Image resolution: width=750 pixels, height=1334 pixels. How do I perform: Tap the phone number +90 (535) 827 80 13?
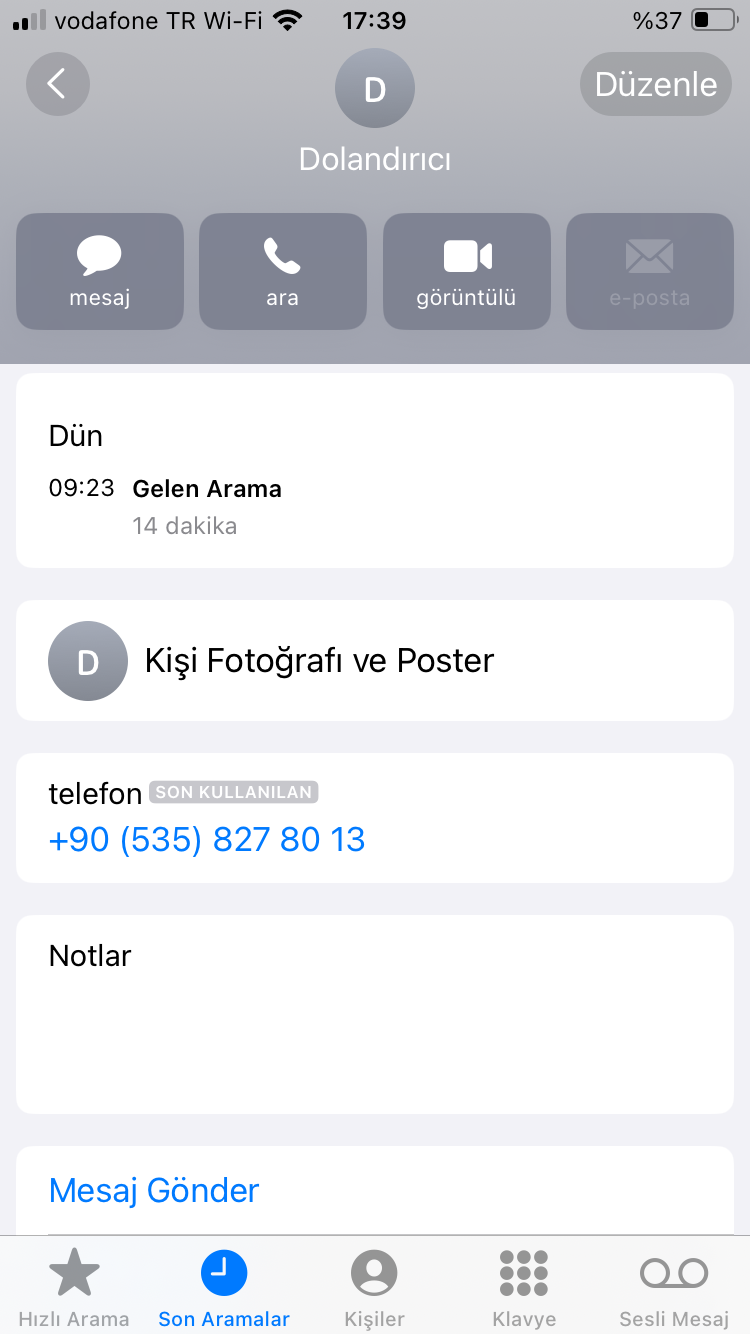click(207, 839)
